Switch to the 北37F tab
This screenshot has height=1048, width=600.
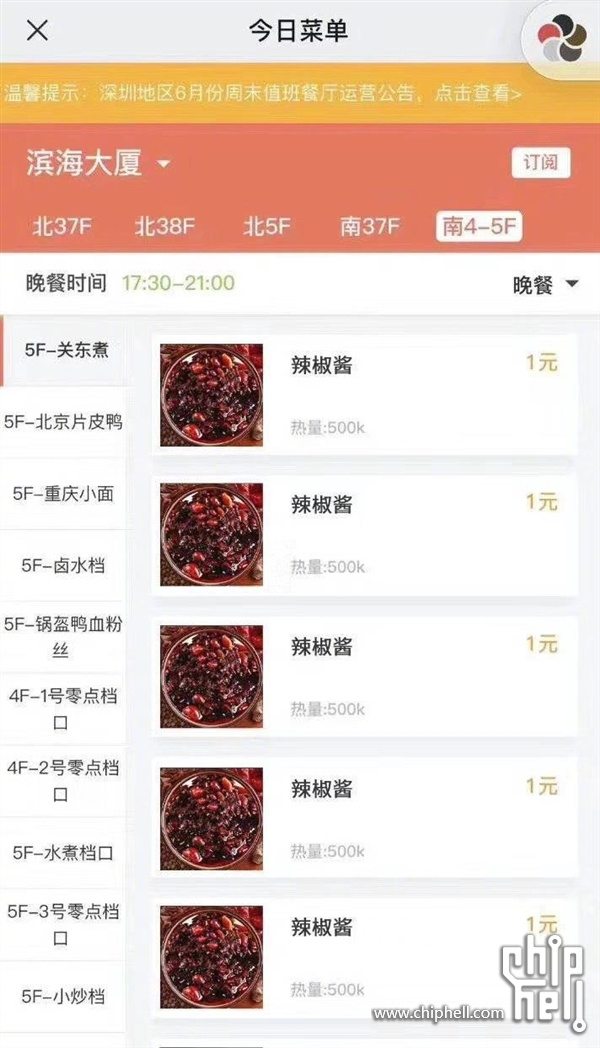coord(62,226)
